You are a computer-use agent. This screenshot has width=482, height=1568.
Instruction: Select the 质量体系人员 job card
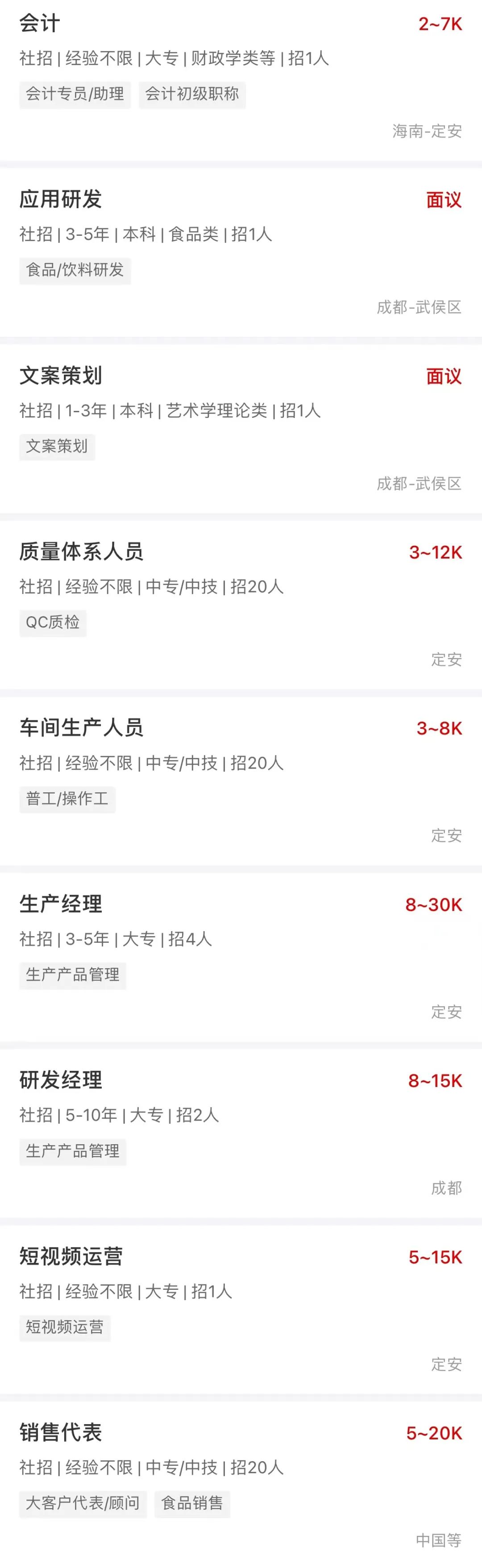click(x=82, y=552)
